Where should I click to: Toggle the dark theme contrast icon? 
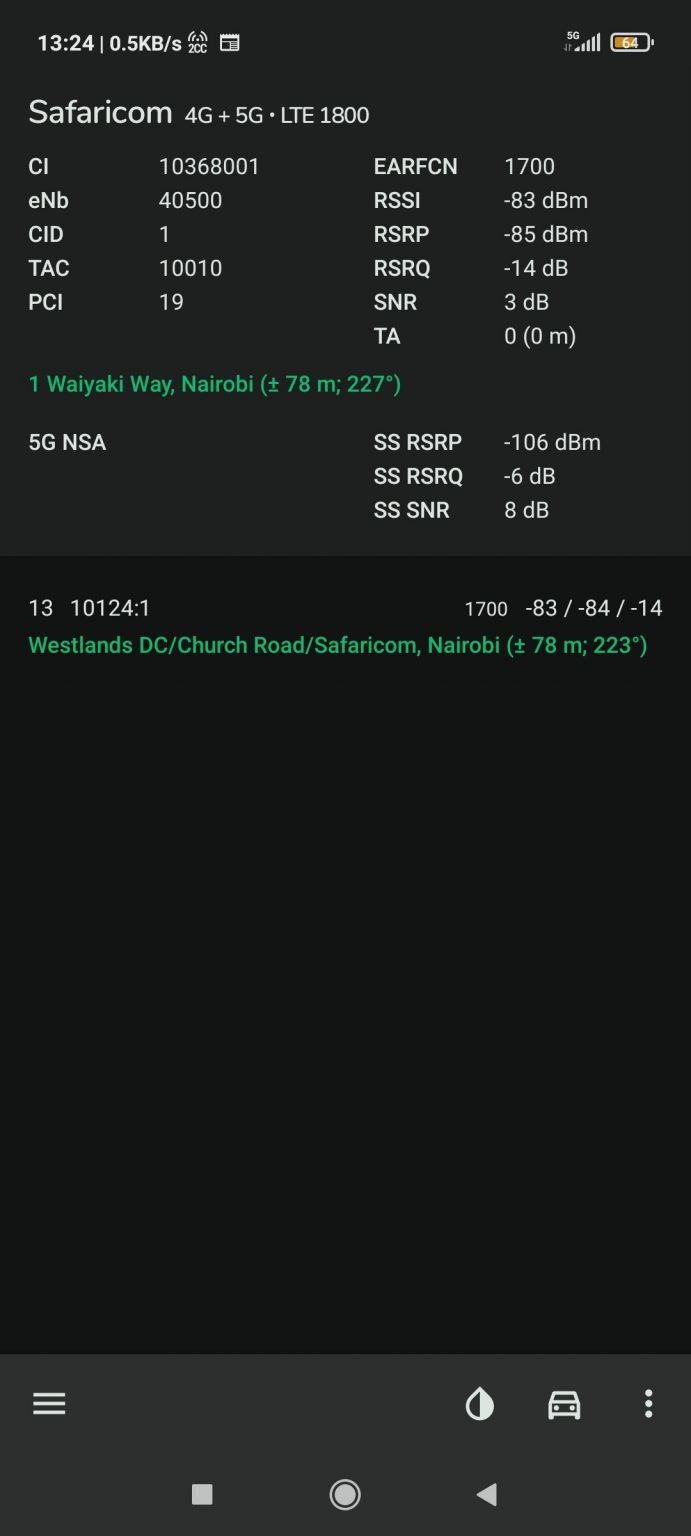click(480, 1405)
